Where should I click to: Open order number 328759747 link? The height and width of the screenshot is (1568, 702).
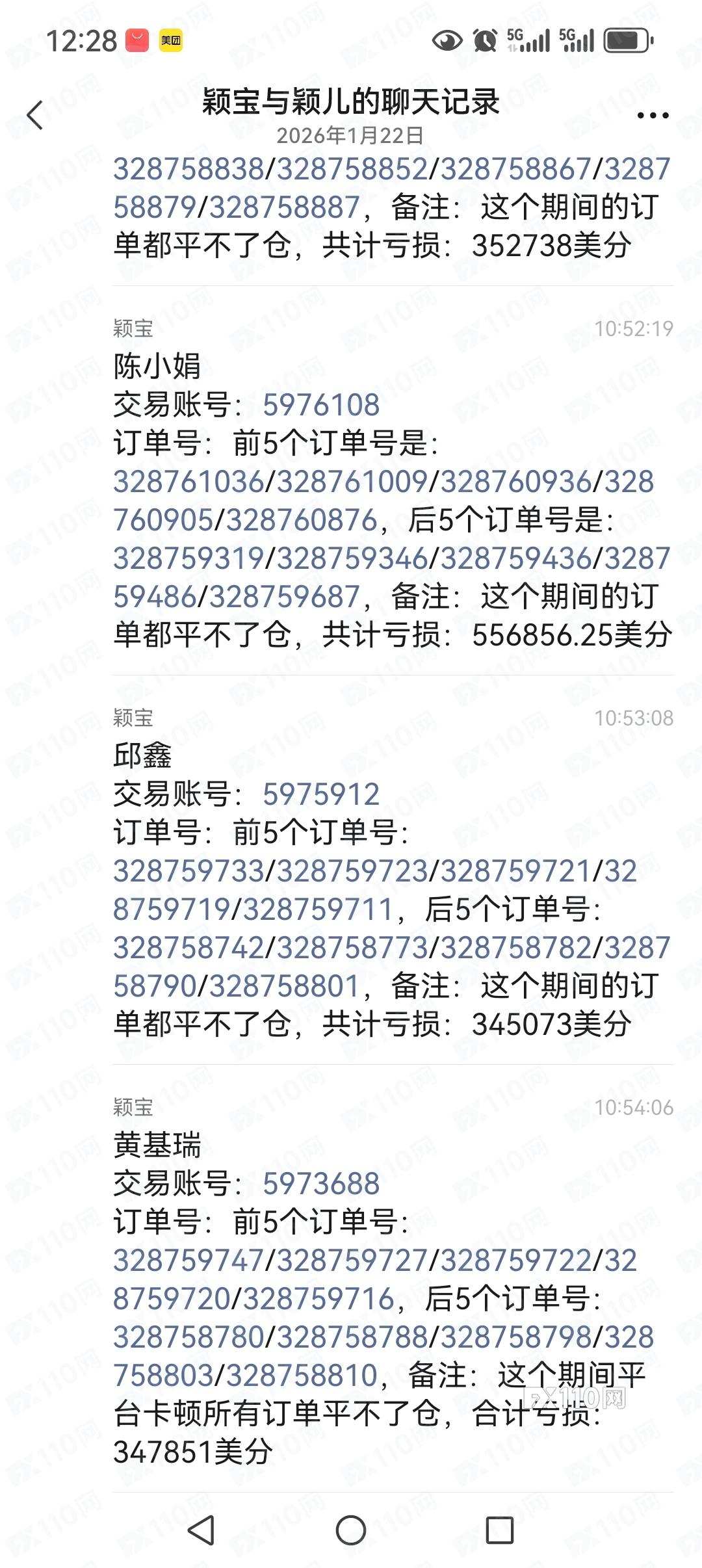[188, 1261]
